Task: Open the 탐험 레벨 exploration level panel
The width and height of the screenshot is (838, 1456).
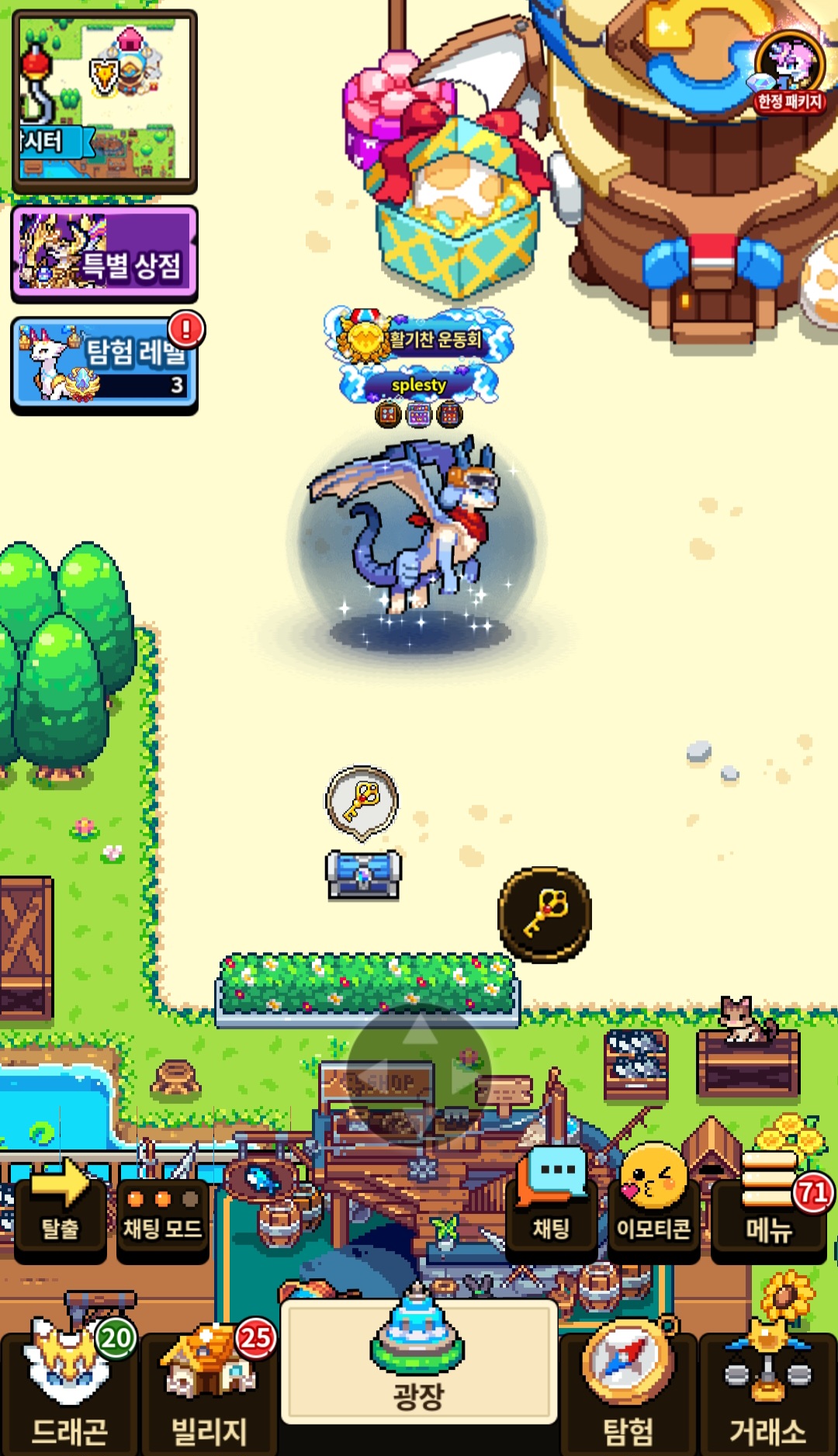Action: 104,365
